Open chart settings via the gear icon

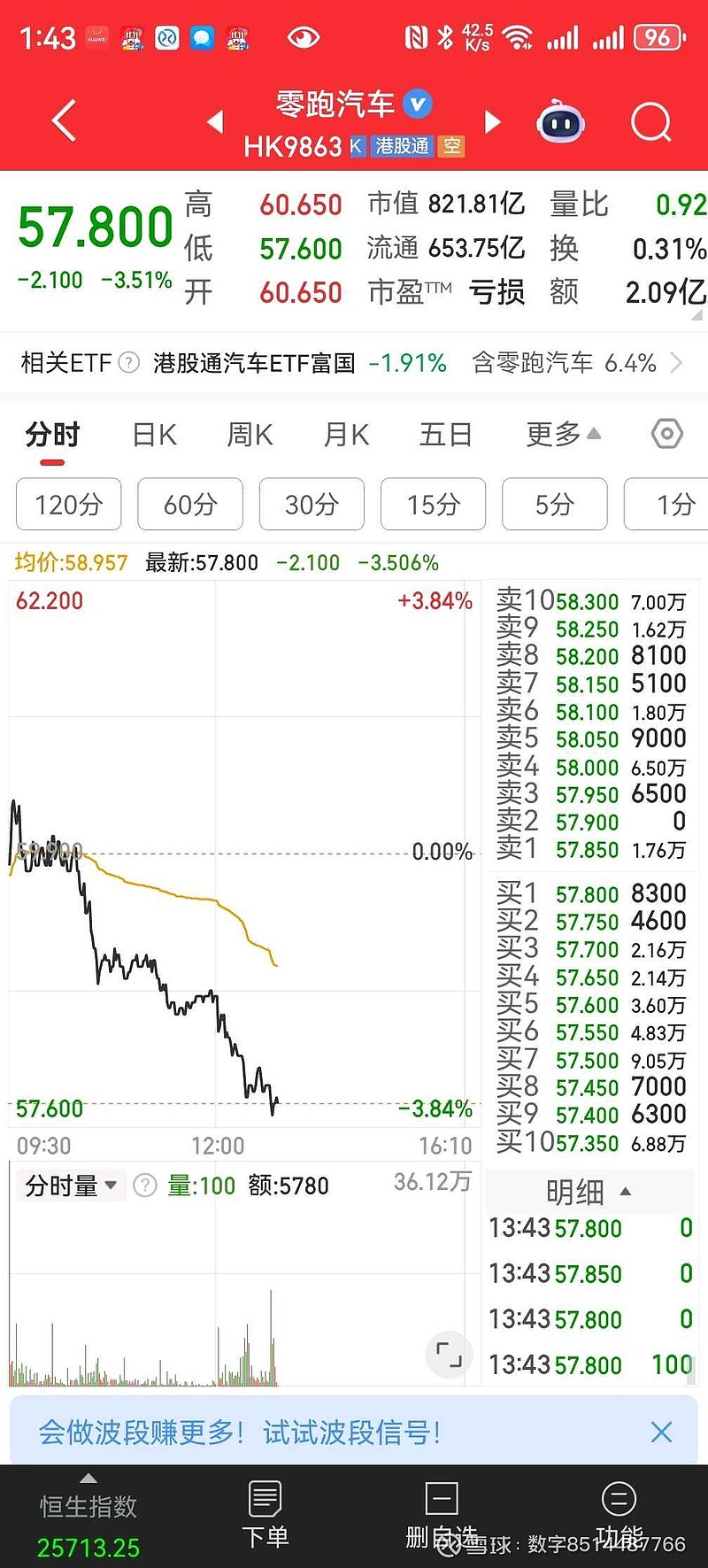(x=666, y=434)
